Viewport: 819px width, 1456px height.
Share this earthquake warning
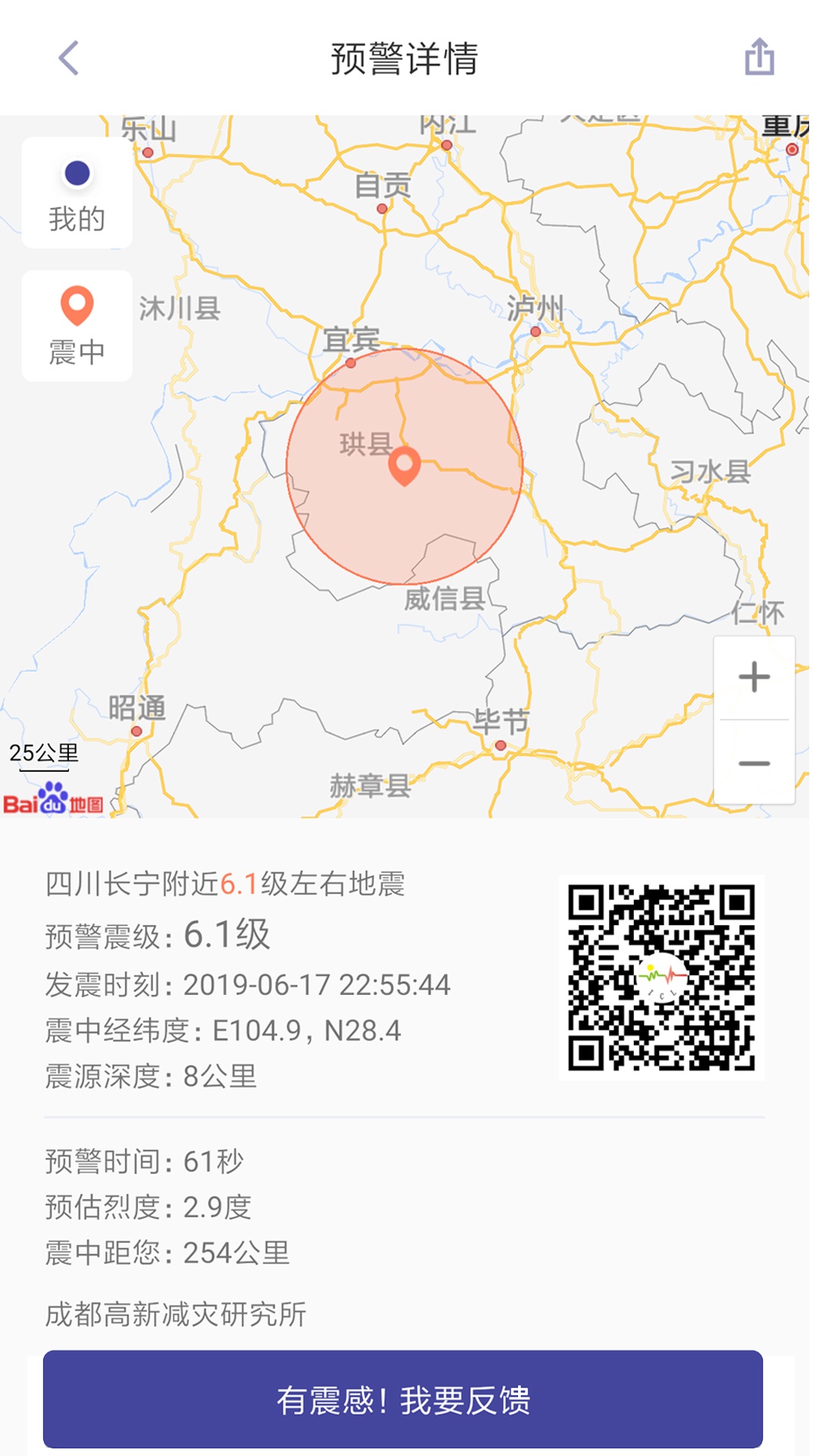(759, 58)
